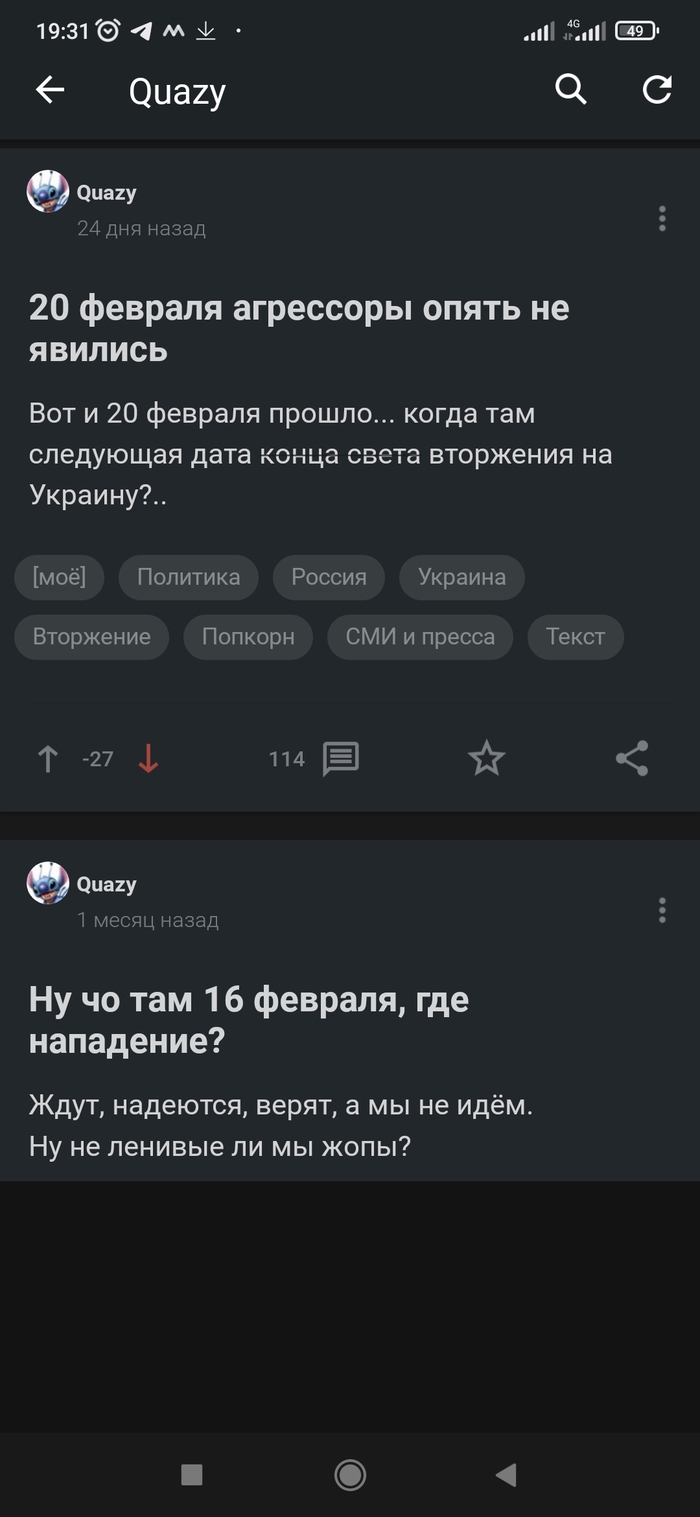The height and width of the screenshot is (1517, 700).
Task: Tap the Политика tag chip
Action: [x=188, y=577]
